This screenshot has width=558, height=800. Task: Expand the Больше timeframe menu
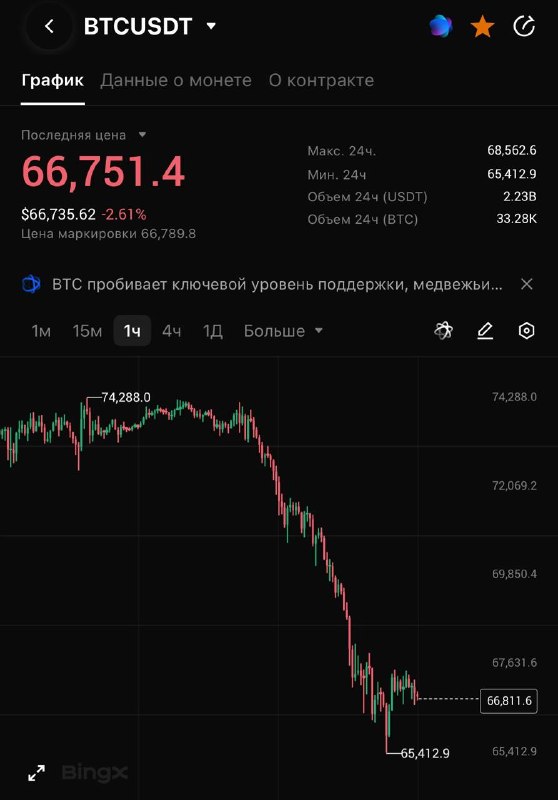283,331
